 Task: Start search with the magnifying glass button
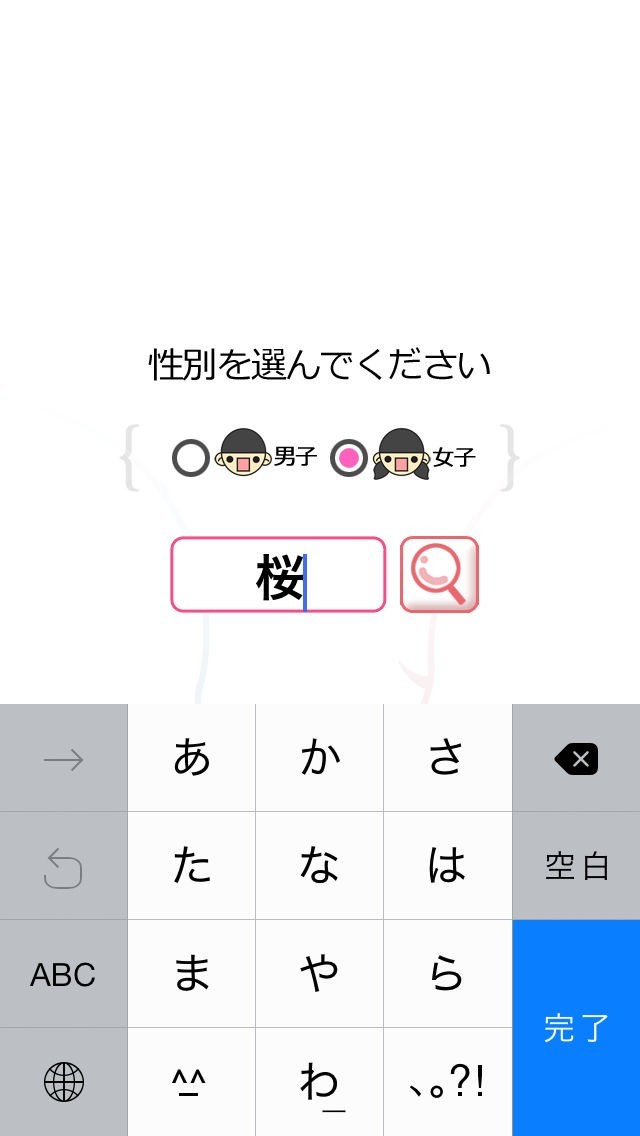point(439,575)
